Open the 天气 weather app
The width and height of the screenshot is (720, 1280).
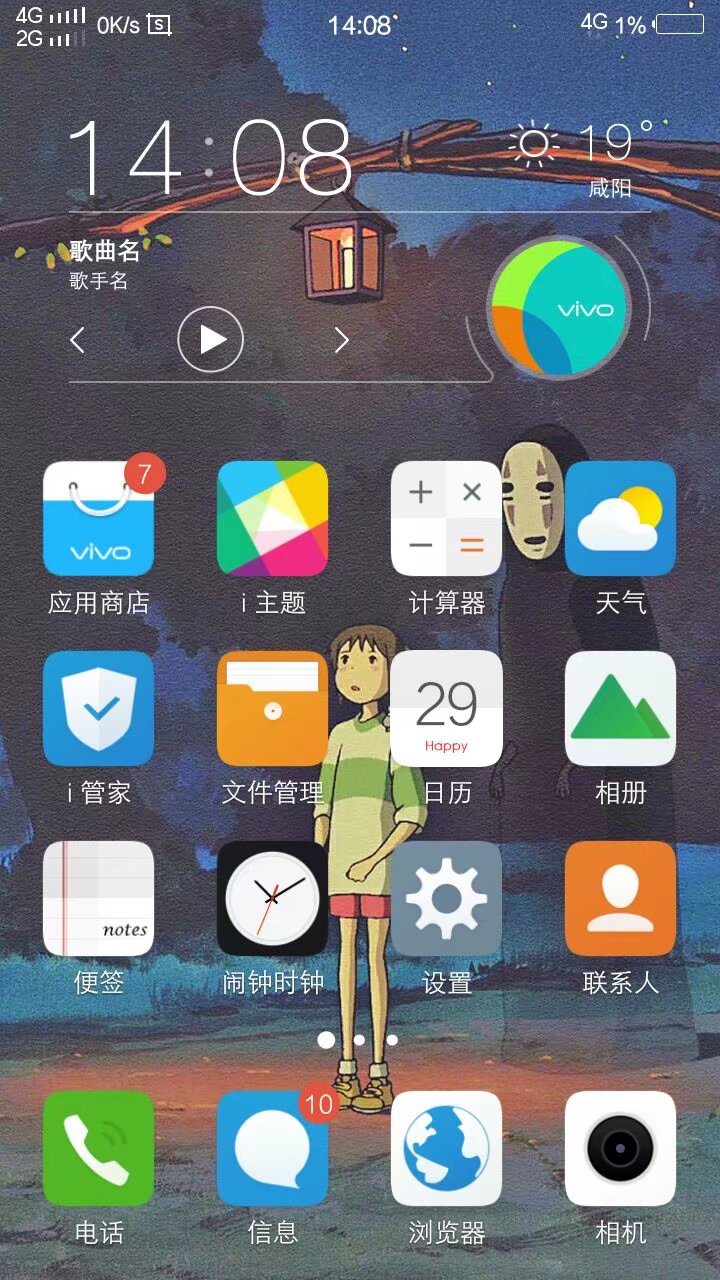click(x=620, y=518)
